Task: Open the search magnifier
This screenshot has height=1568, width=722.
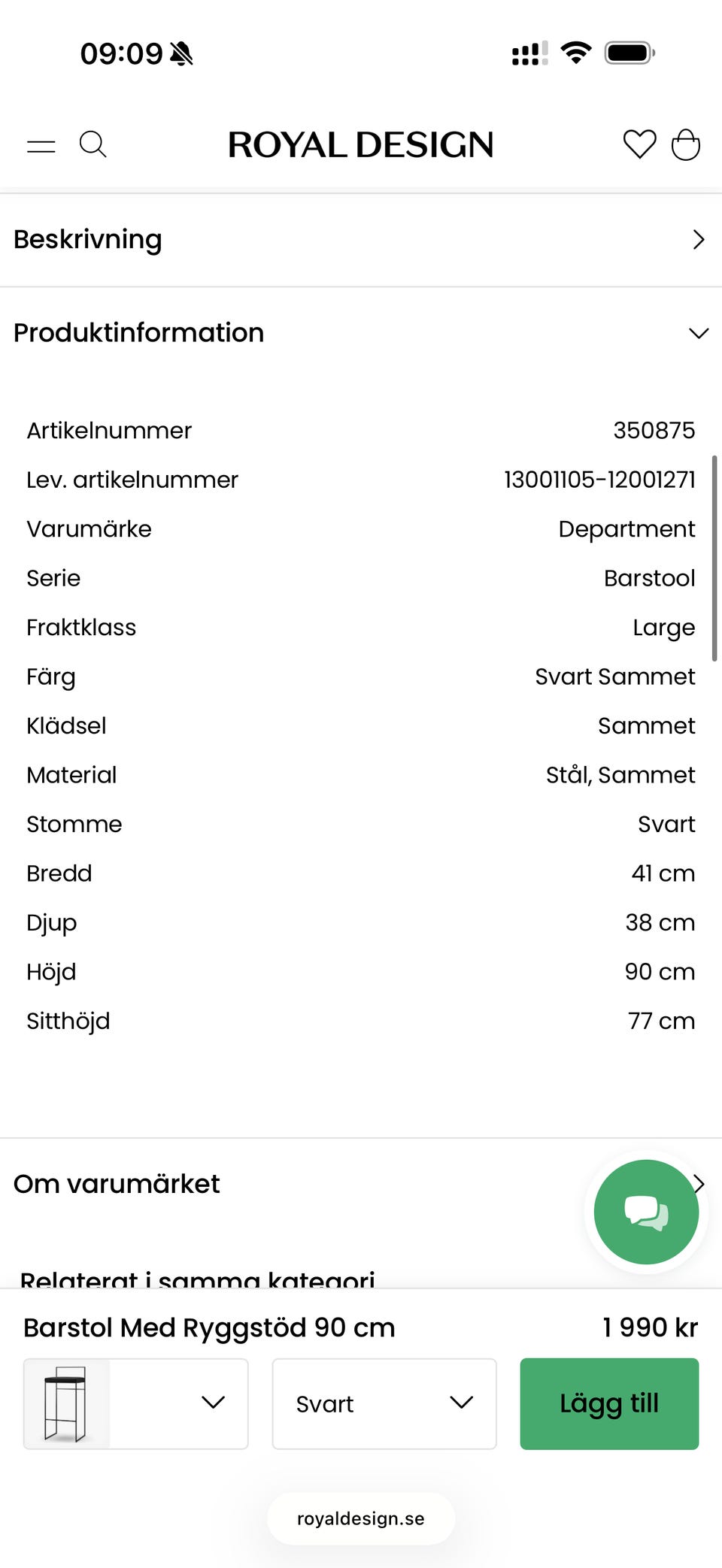Action: click(93, 144)
